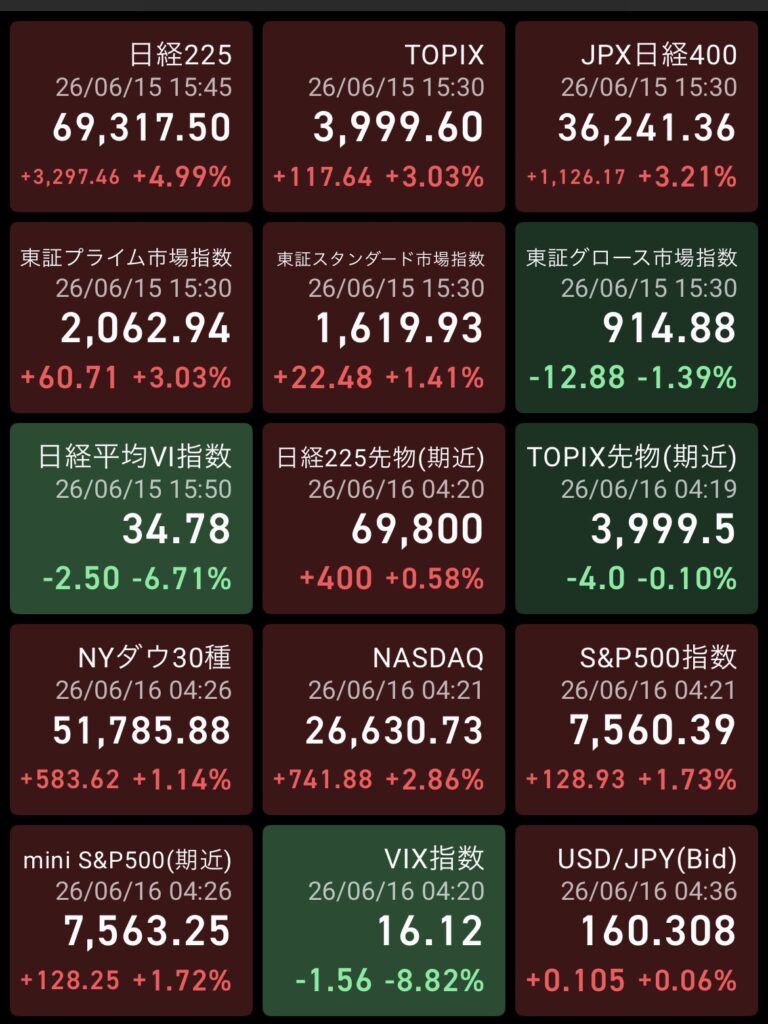The height and width of the screenshot is (1024, 768).
Task: View 日経225先物(期近) details
Action: coord(384,519)
